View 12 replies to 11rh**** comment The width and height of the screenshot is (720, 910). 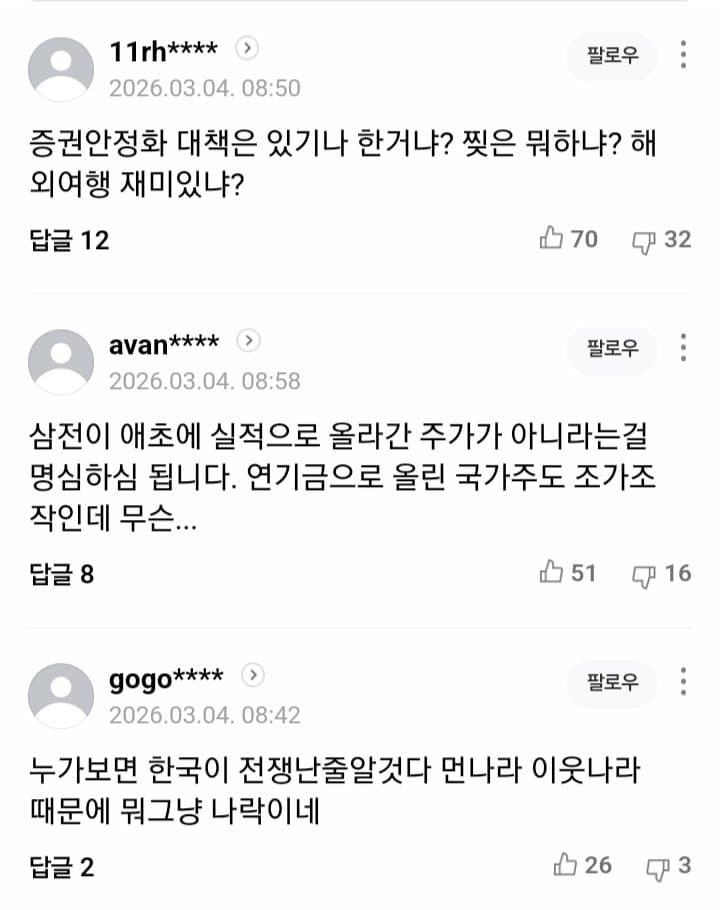69,240
